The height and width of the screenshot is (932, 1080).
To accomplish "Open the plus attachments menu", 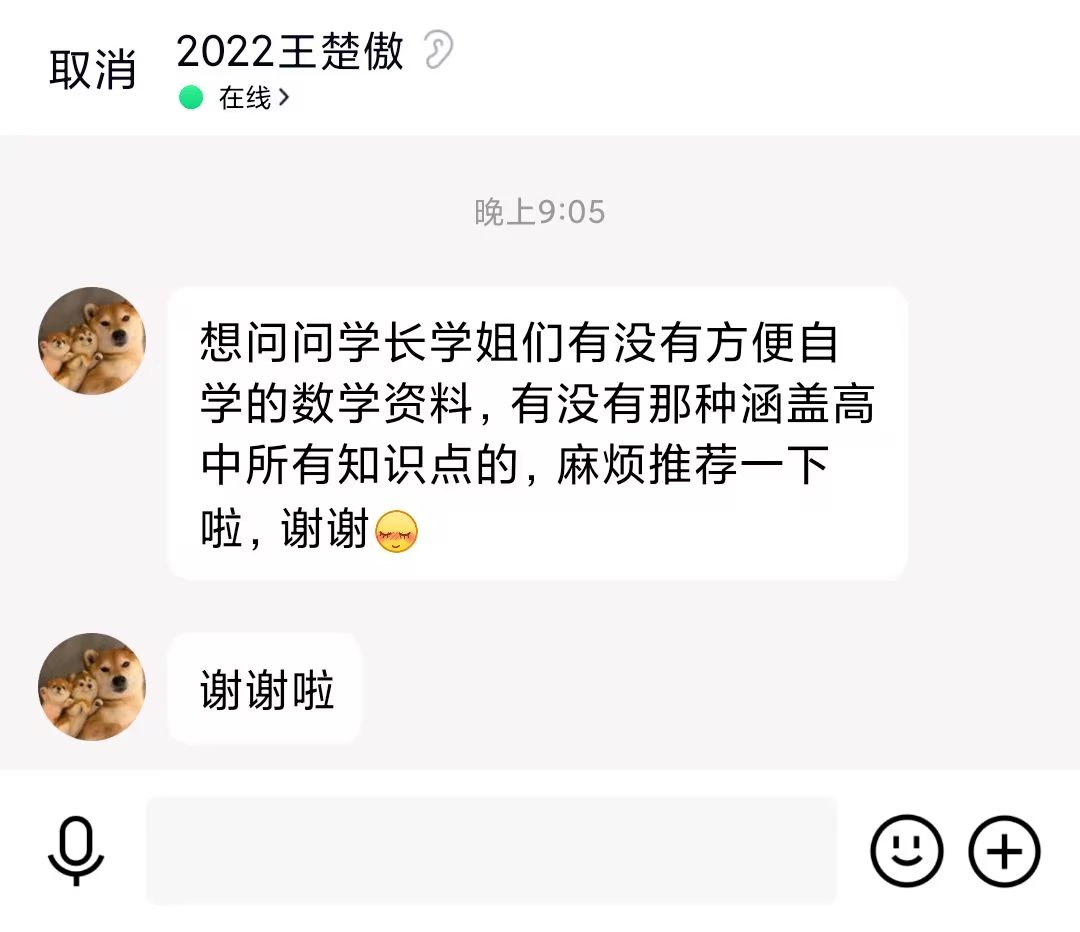I will [x=1004, y=851].
